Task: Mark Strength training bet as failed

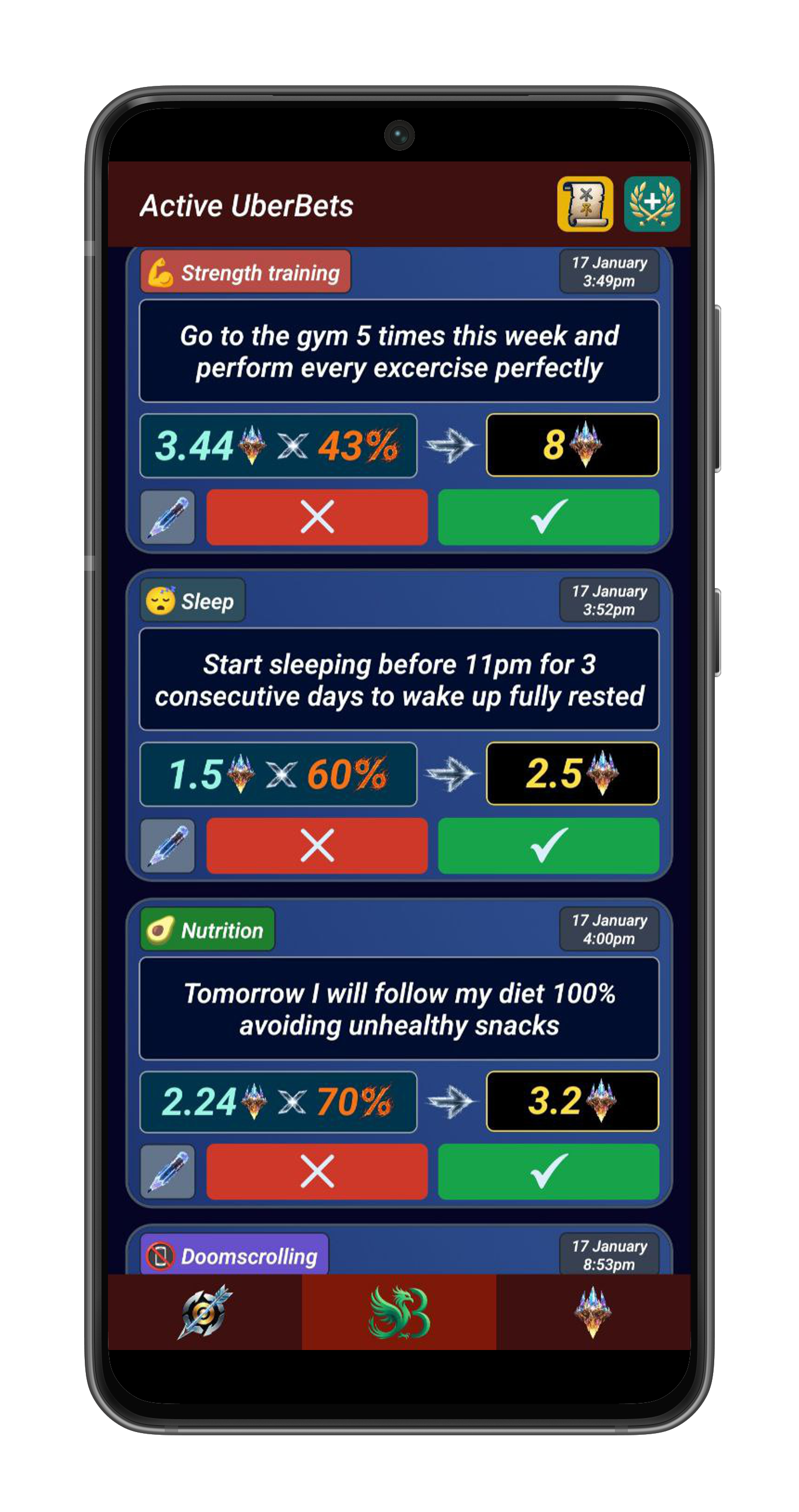Action: coord(317,517)
